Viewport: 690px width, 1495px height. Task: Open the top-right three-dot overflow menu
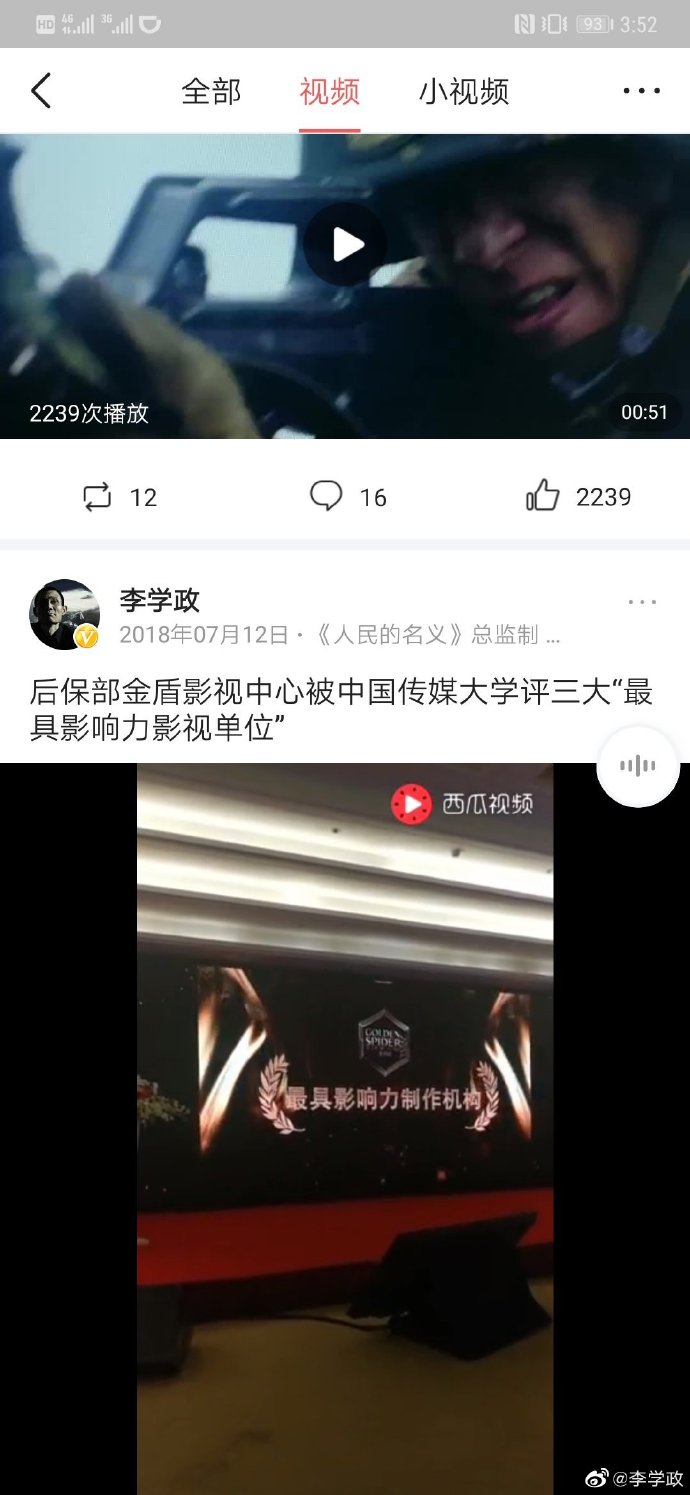[641, 91]
